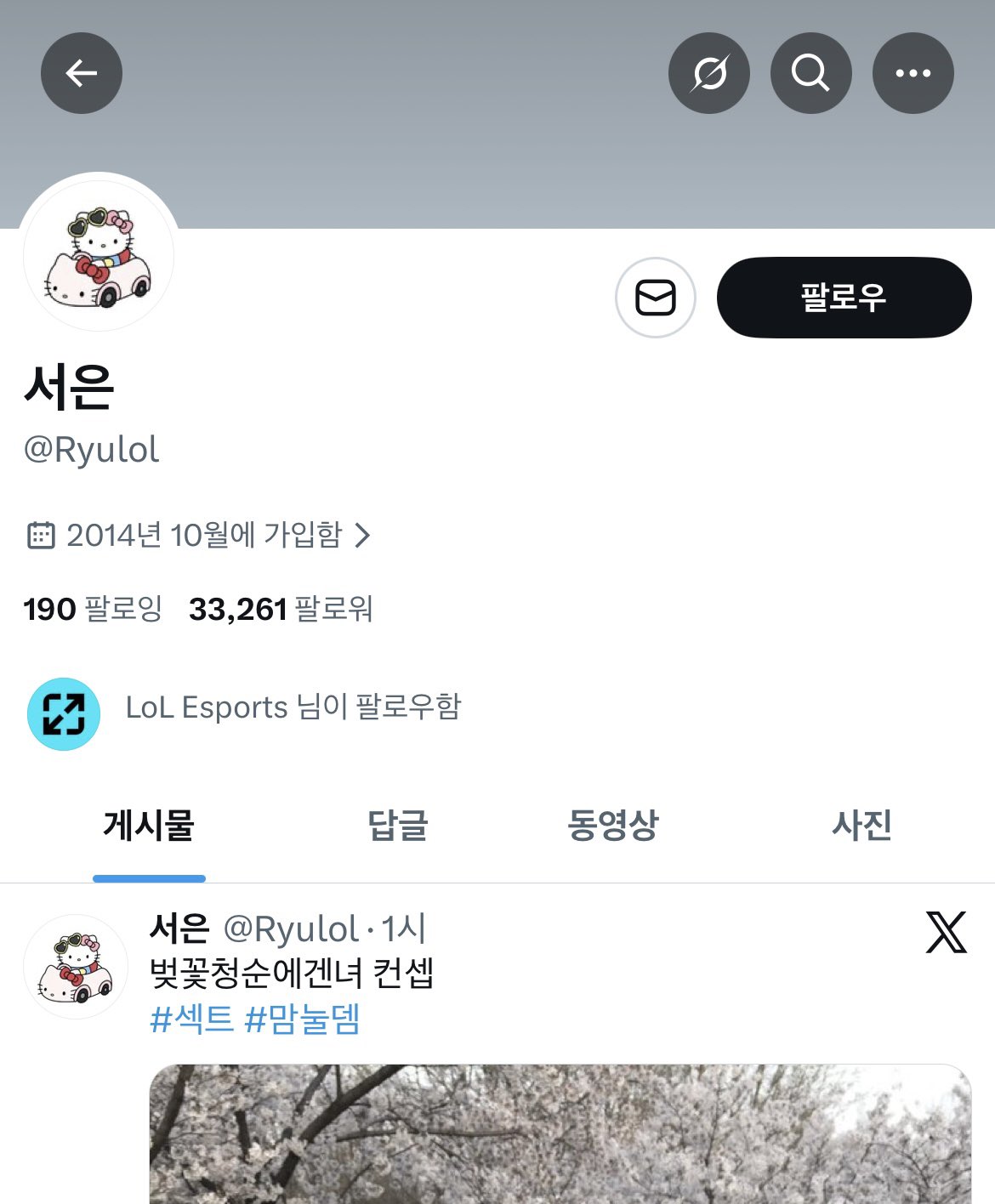This screenshot has height=1204, width=995.
Task: Open the 2014년 10월에 가입함 details
Action: [202, 535]
